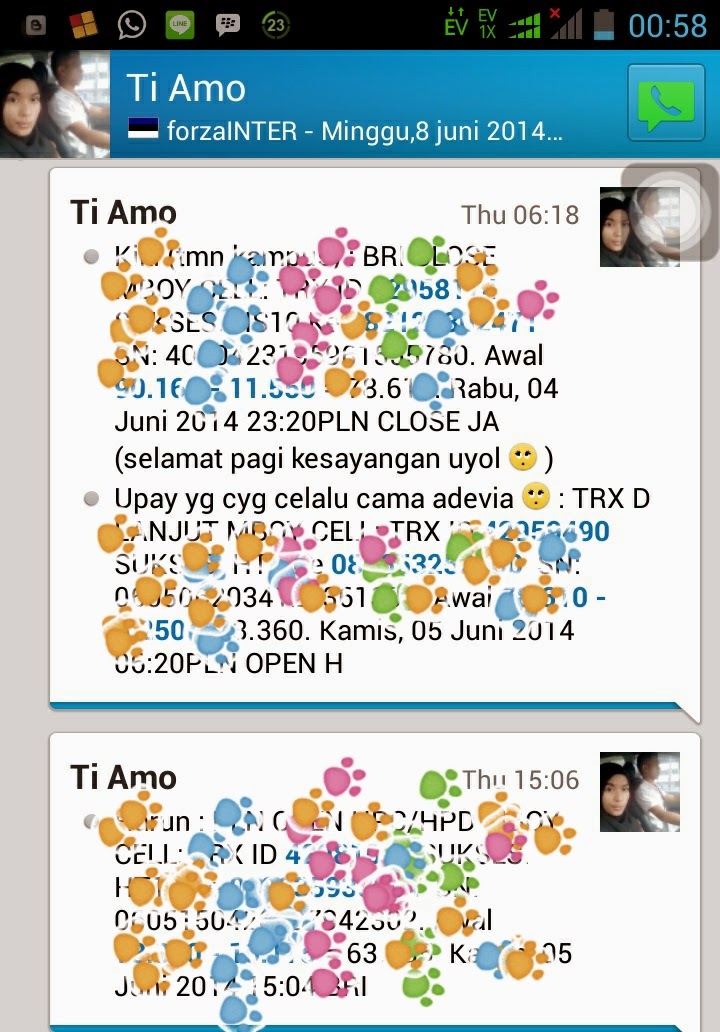Tap the floating assistive touch circle
Viewport: 720px width, 1032px height.
(670, 211)
